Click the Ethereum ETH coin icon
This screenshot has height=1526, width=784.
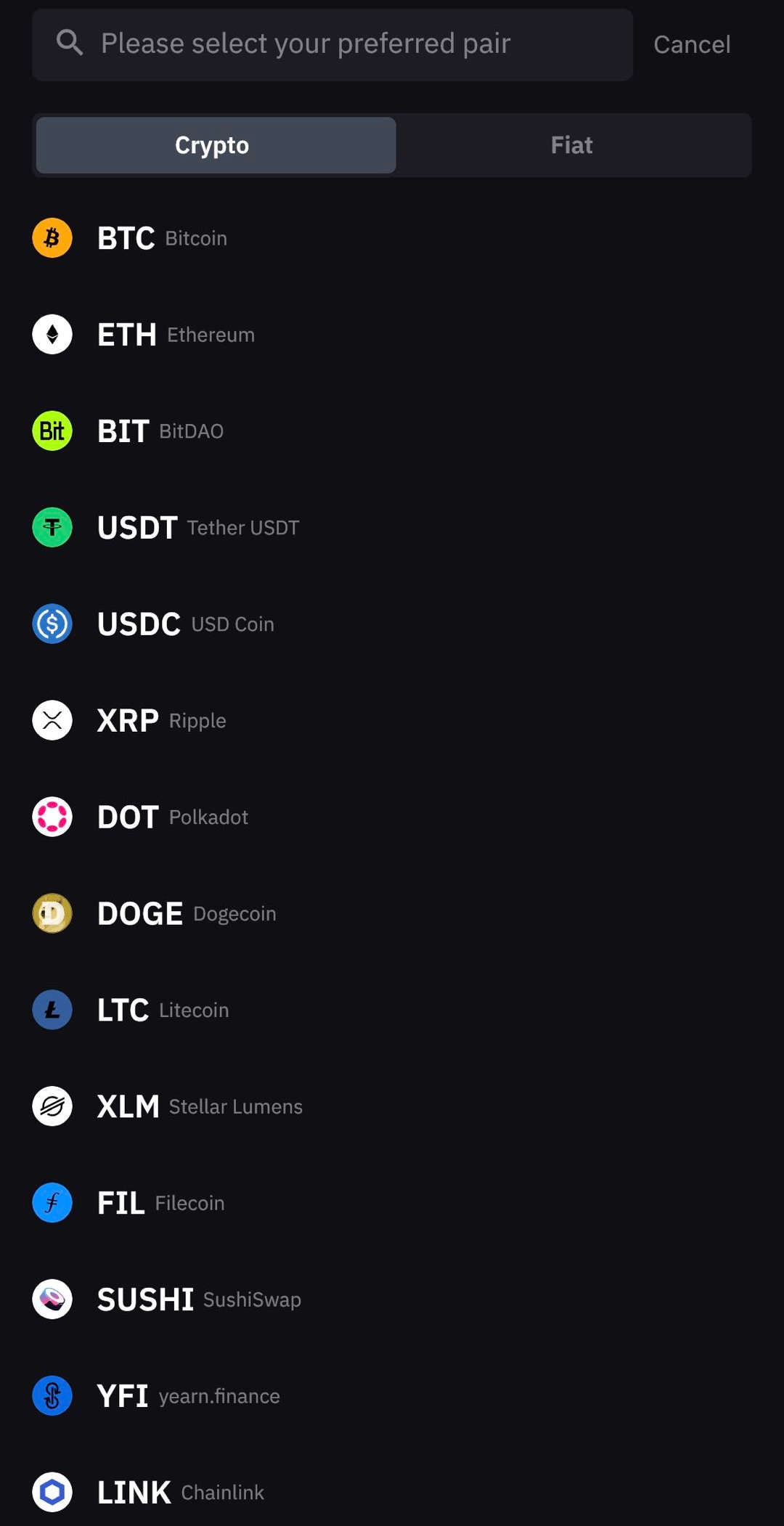[x=52, y=335]
